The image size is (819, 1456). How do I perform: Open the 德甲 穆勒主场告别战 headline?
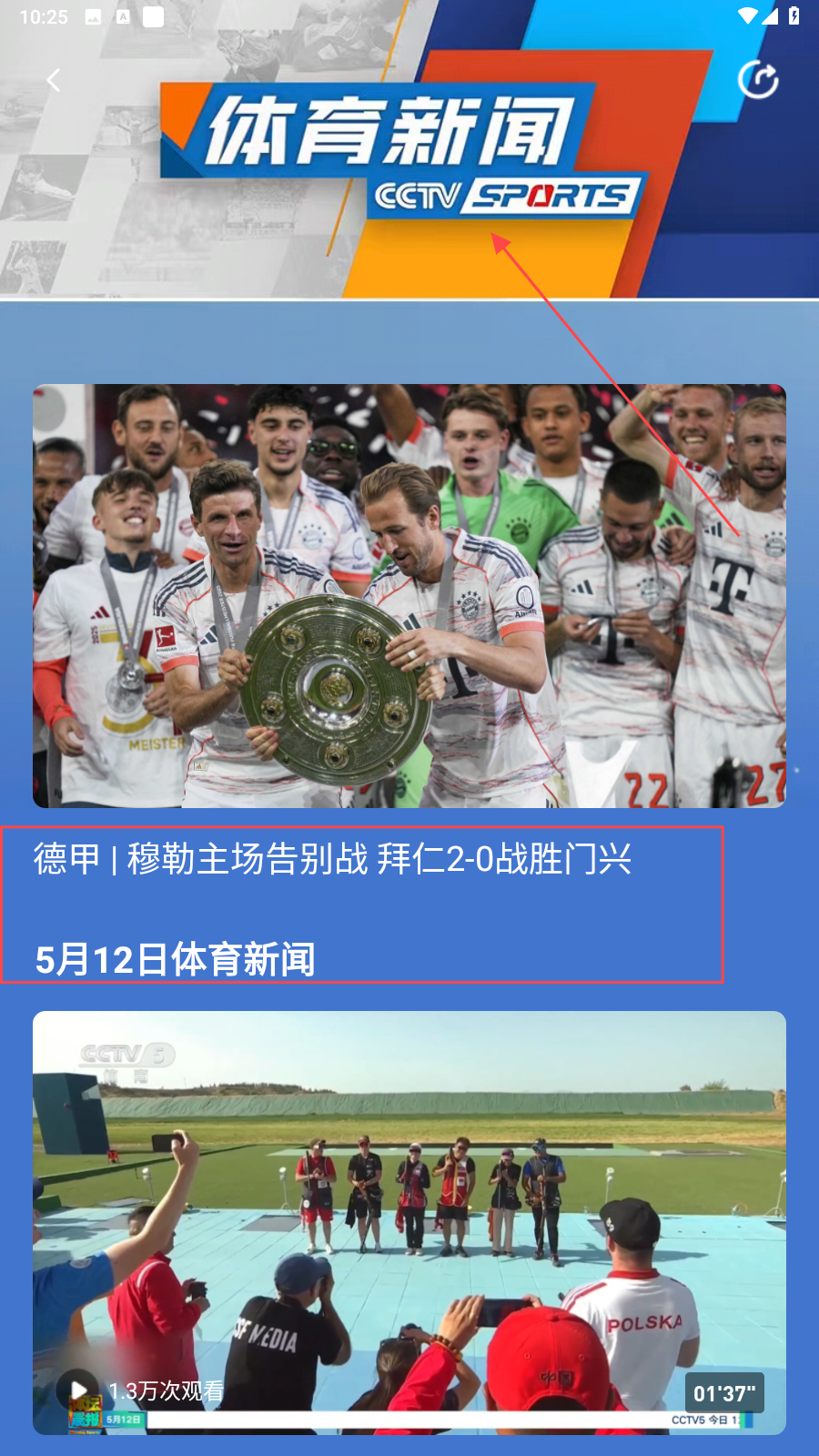[332, 858]
